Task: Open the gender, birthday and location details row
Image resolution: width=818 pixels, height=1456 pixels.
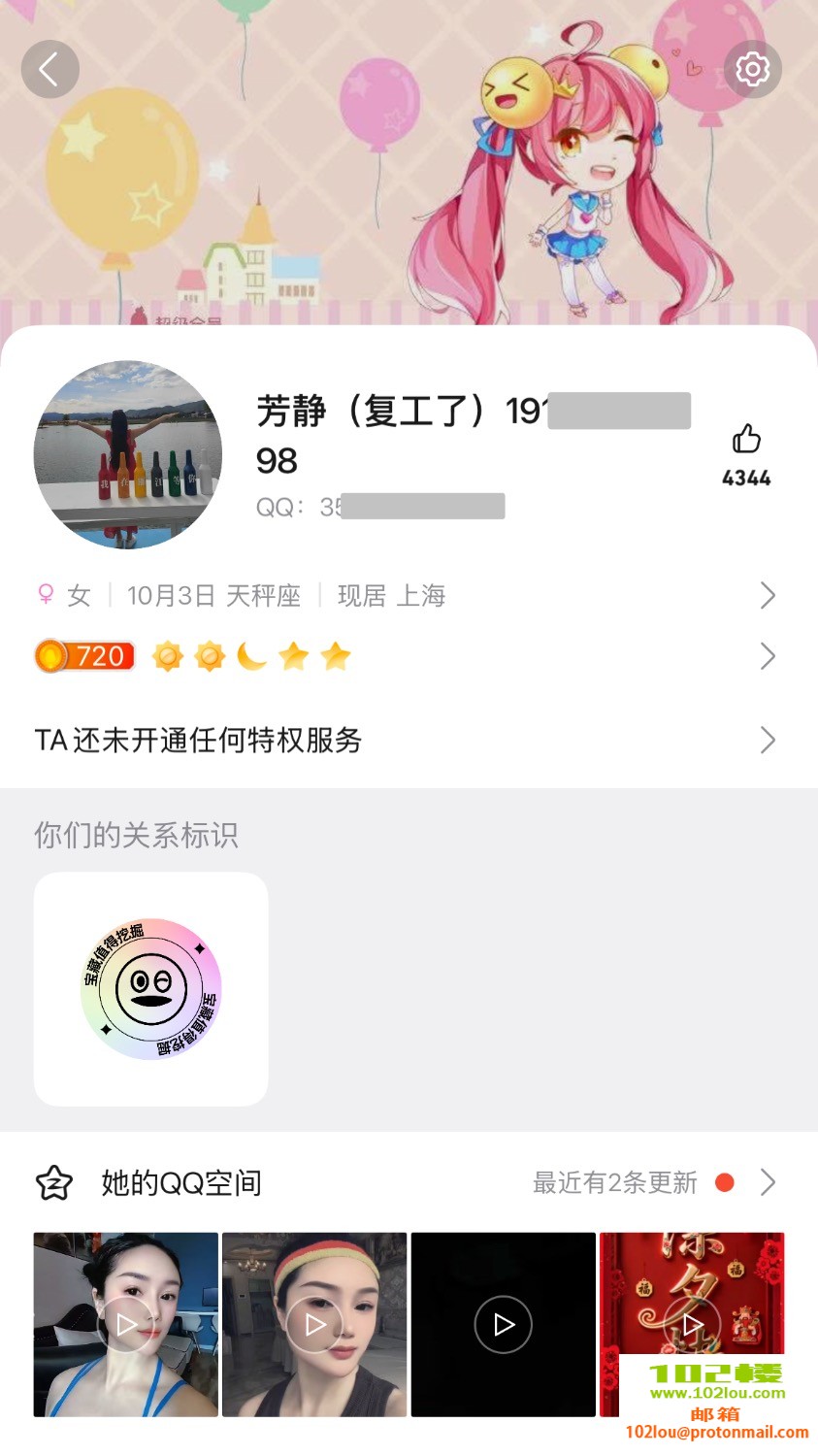Action: [408, 595]
